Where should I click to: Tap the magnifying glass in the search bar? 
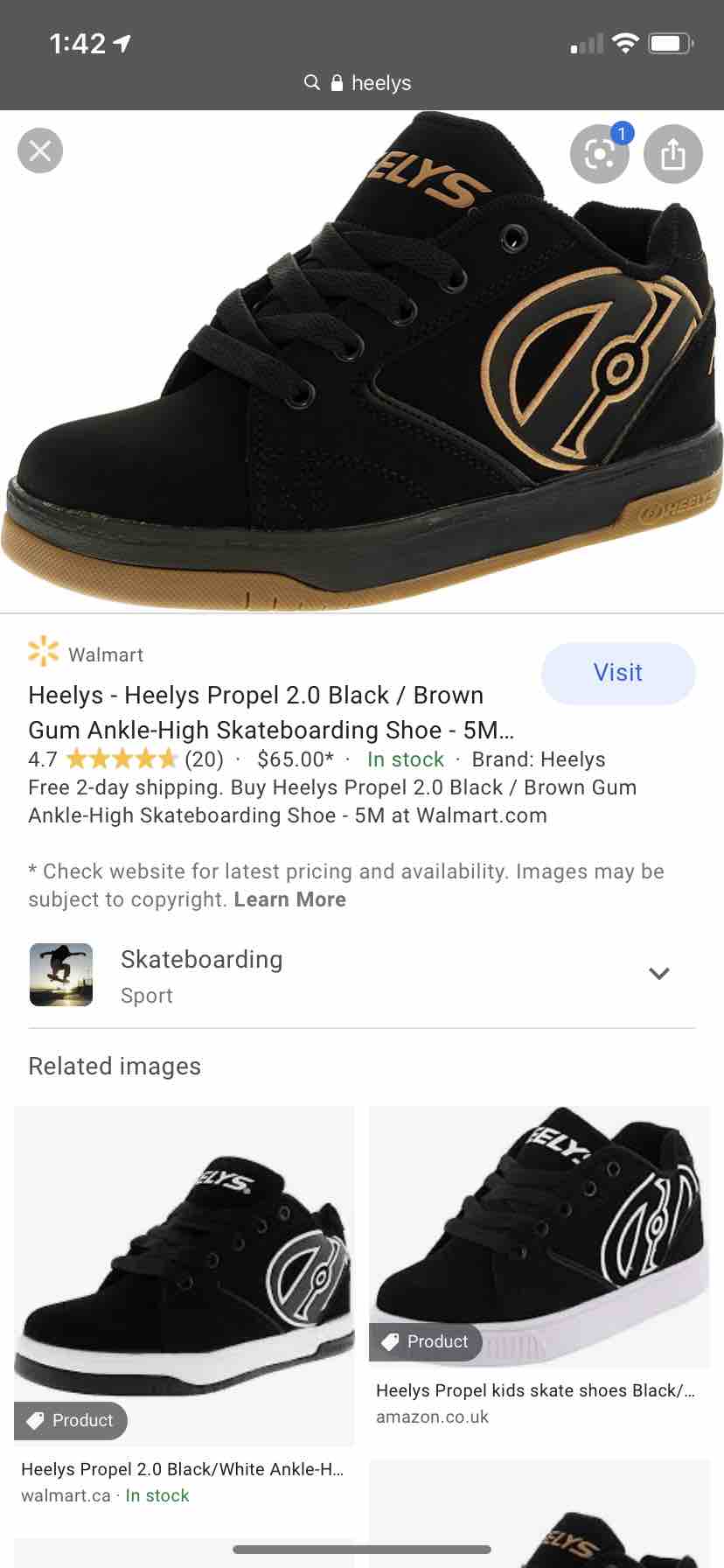pyautogui.click(x=312, y=82)
